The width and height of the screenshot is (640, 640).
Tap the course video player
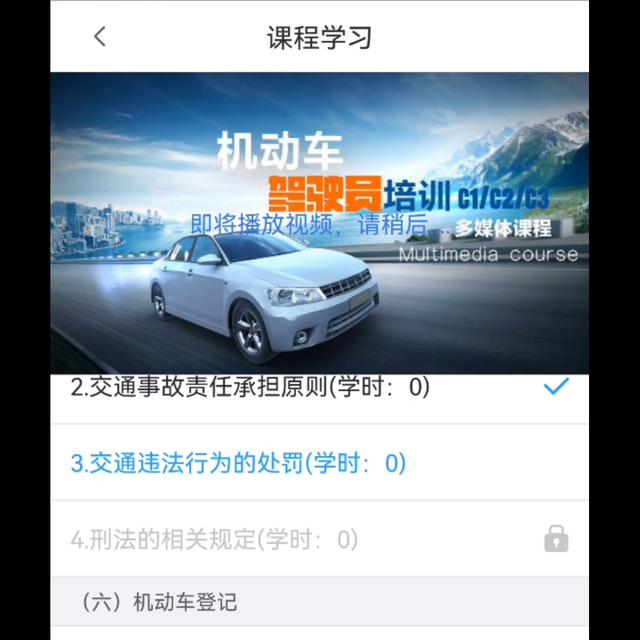[x=319, y=222]
